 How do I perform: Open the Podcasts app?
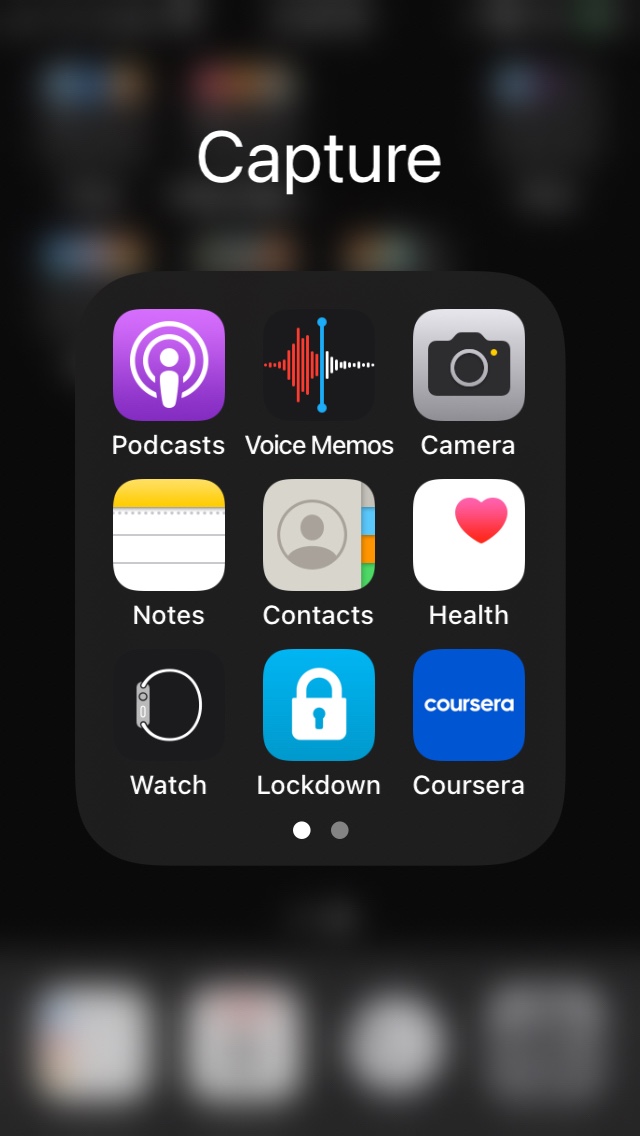point(169,365)
